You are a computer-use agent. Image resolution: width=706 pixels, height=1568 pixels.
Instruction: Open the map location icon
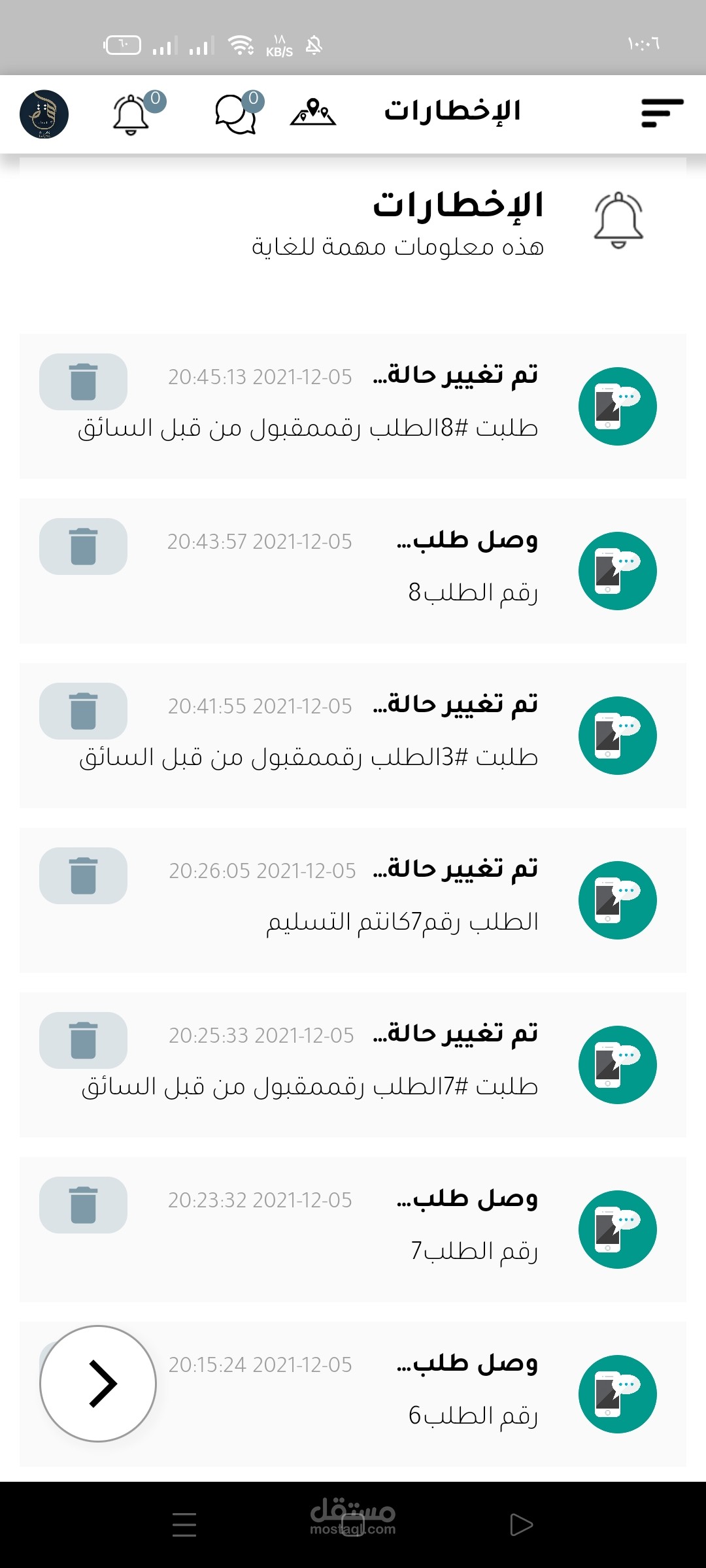[313, 112]
